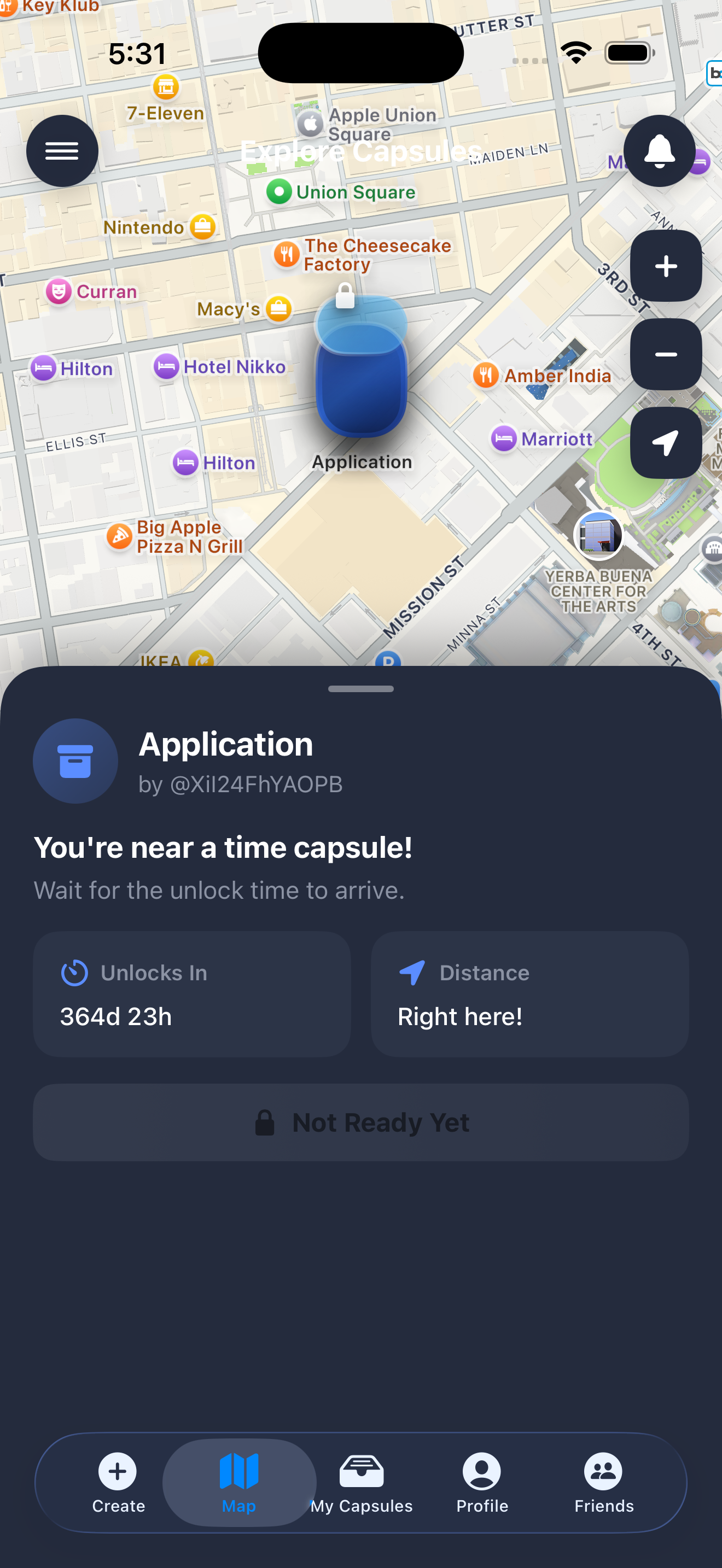Open the My Capsules tab
The image size is (722, 1568).
[x=362, y=1483]
